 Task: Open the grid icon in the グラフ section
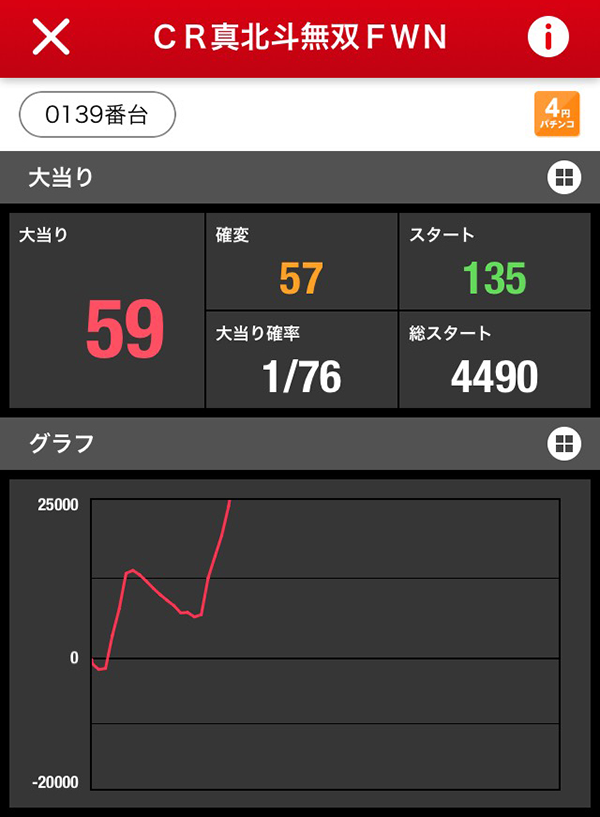click(564, 443)
